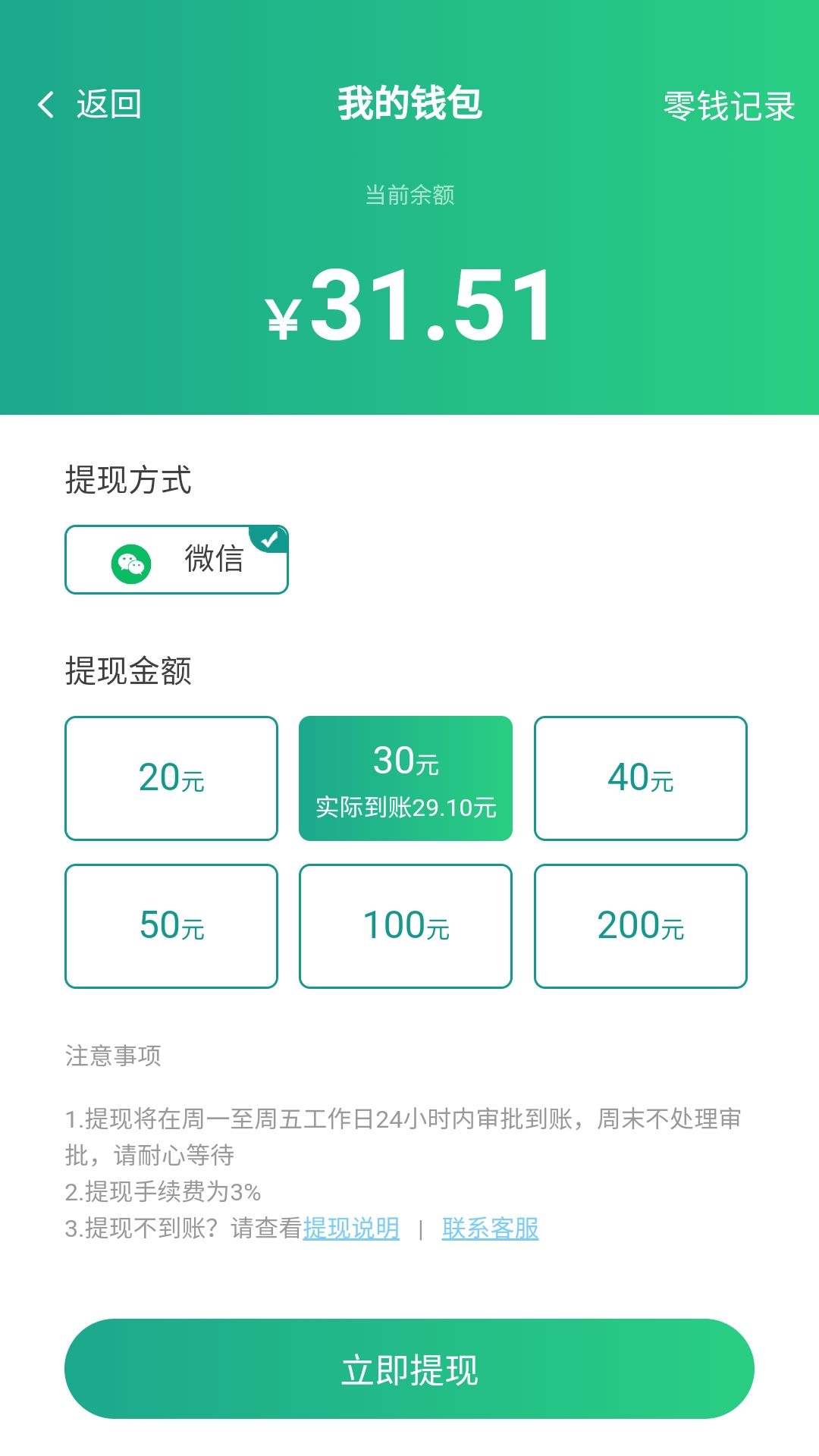
Task: Tap 返回 to go back
Action: 107,104
